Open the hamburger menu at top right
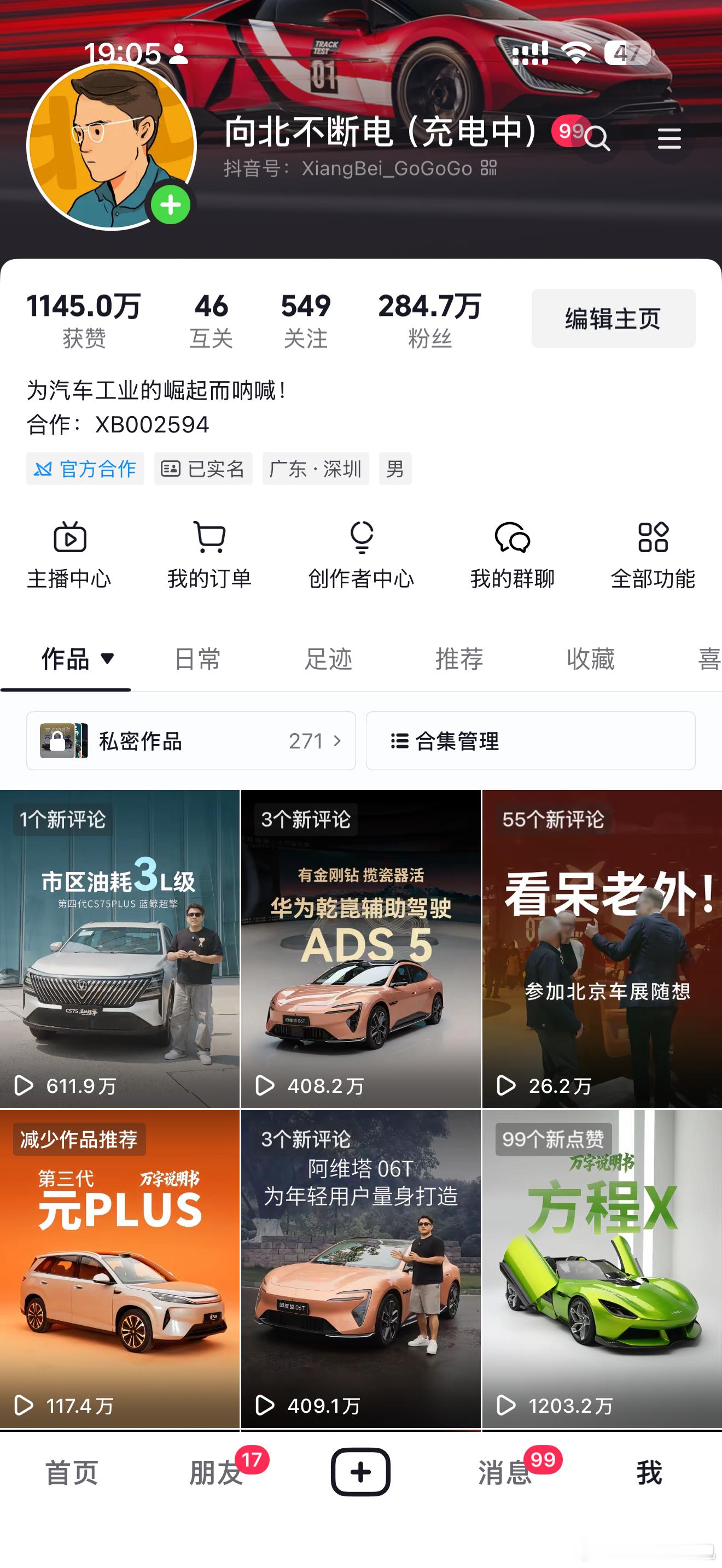 pyautogui.click(x=668, y=139)
